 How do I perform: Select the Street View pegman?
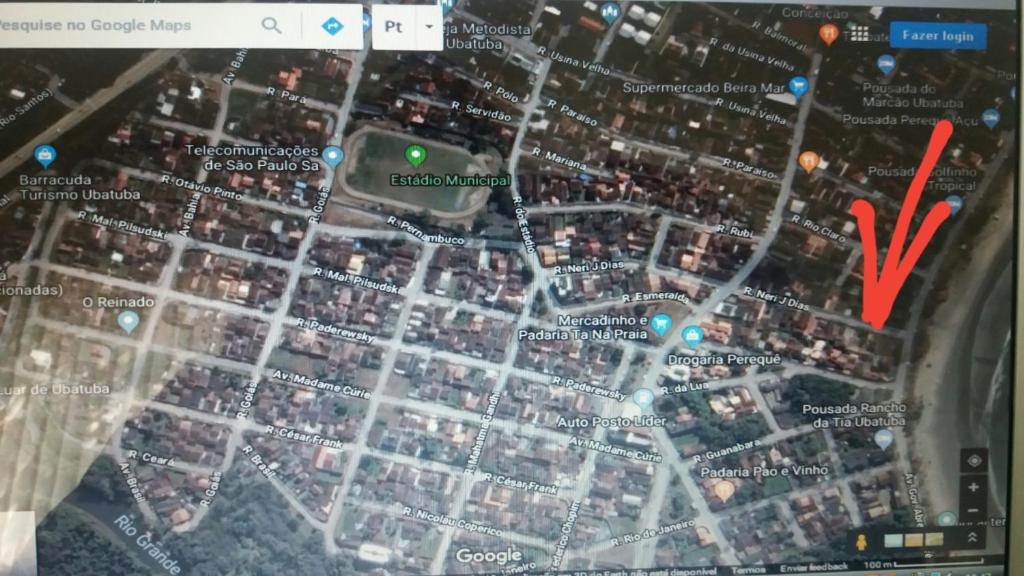point(862,541)
